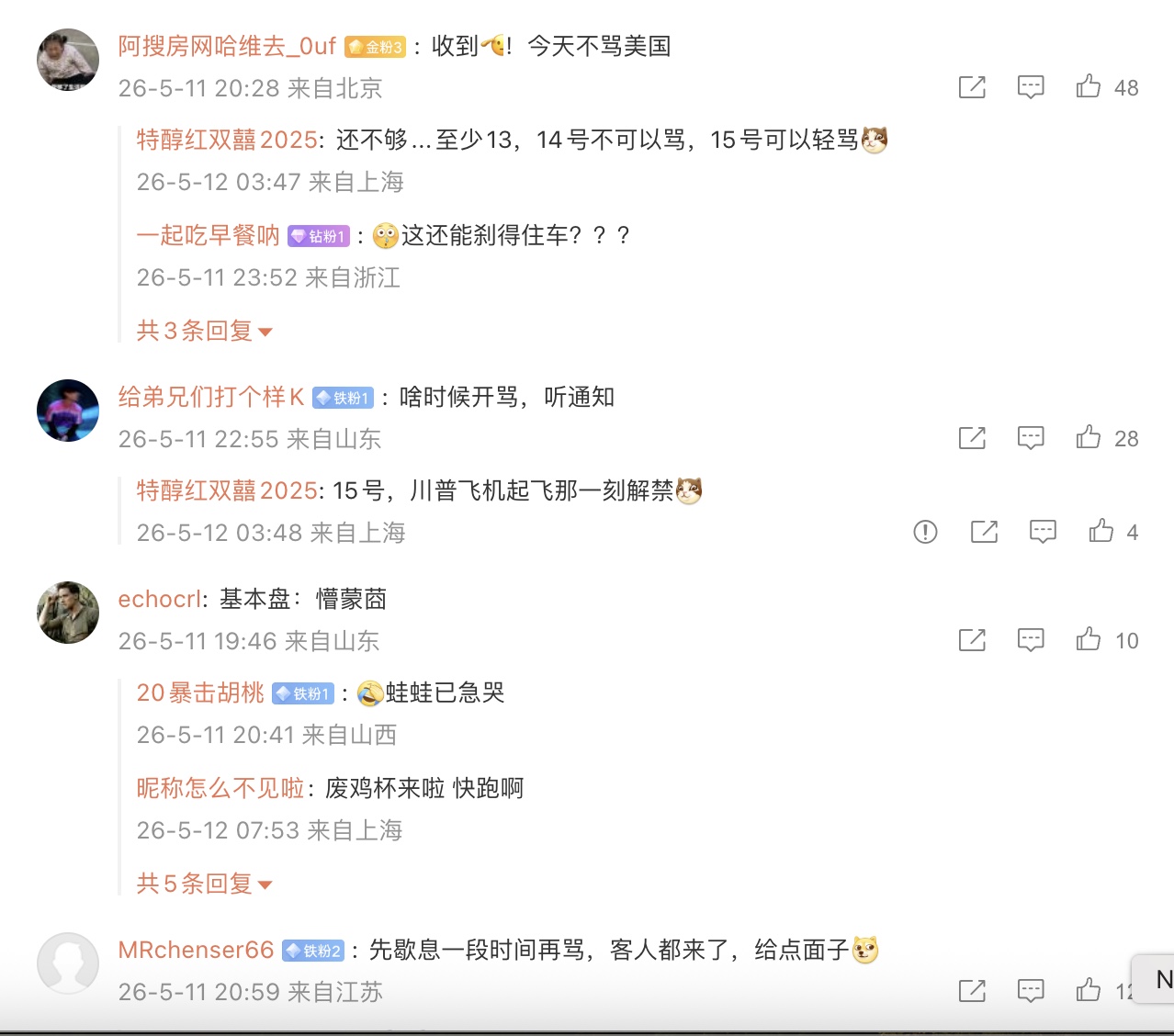Viewport: 1174px width, 1036px height.
Task: Reply to MRchenser66's comment
Action: pos(1031,991)
